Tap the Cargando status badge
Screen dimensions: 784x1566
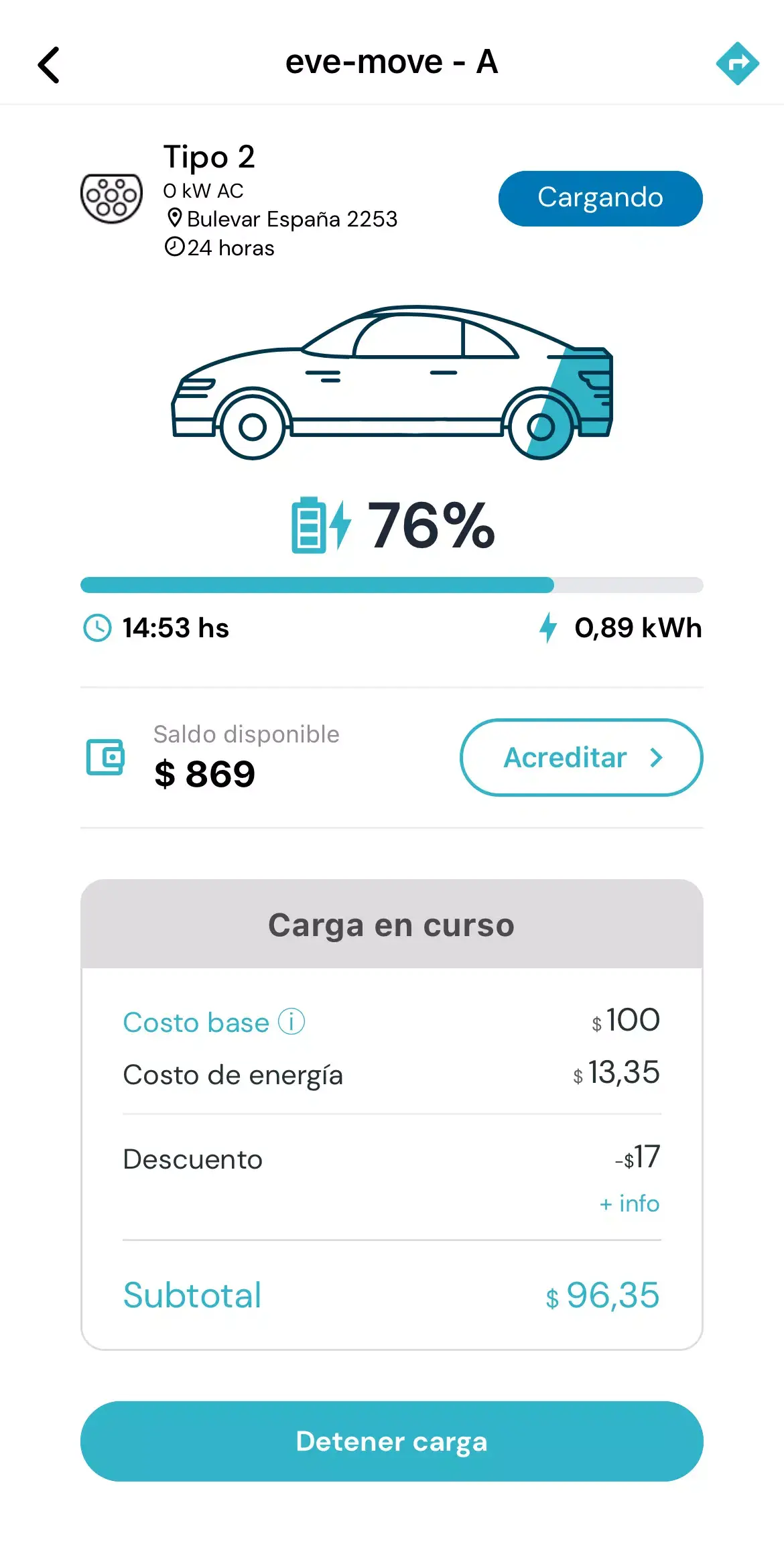tap(600, 198)
